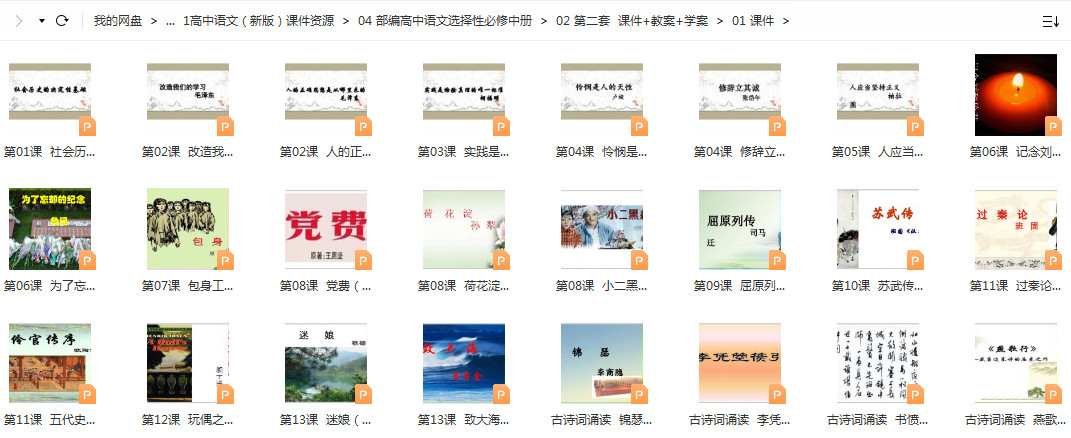Open breadcrumb folder 04 部编高中语文选择性必修中册
The height and width of the screenshot is (438, 1071).
[x=445, y=20]
